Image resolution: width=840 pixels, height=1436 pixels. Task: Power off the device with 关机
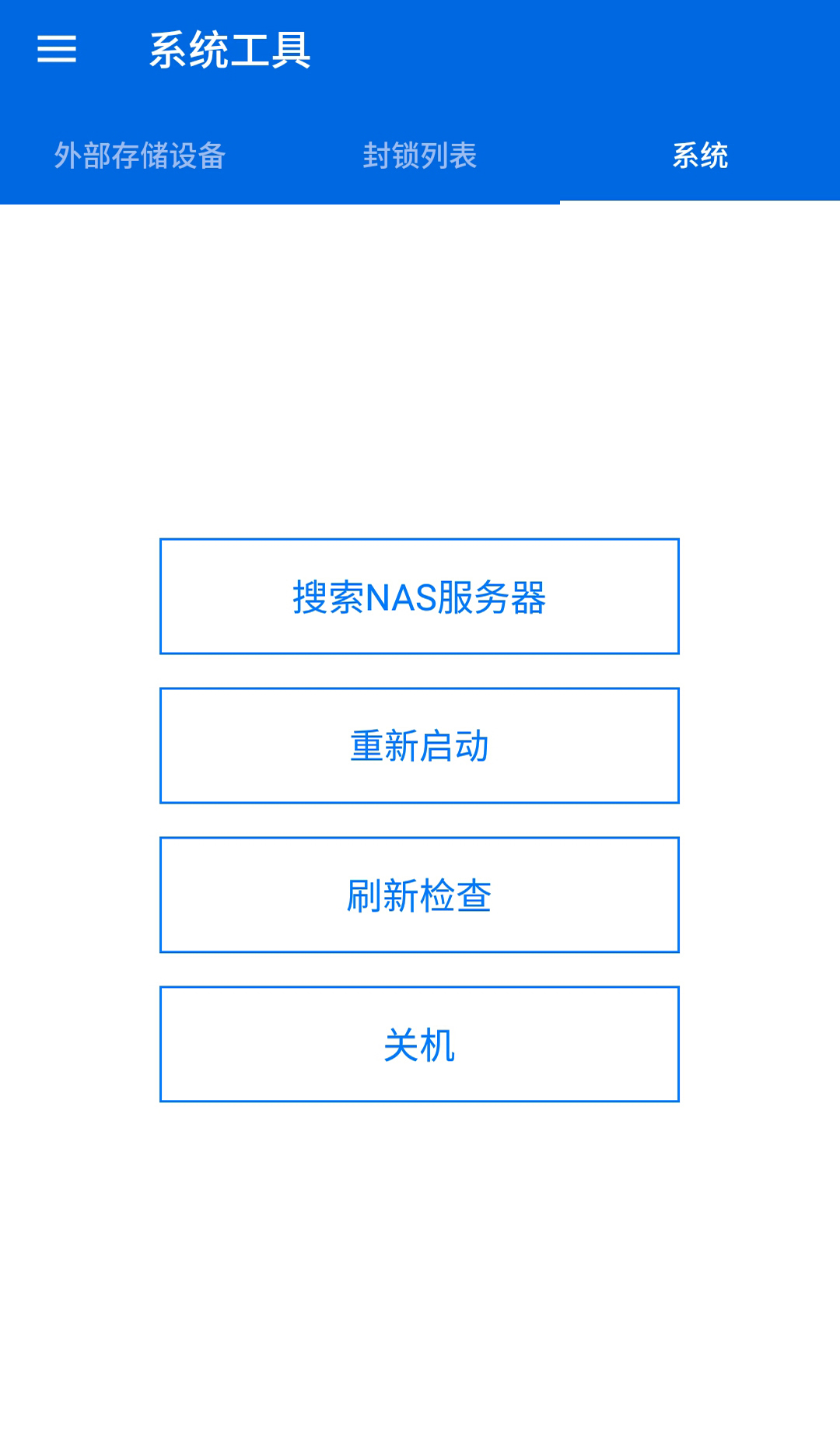point(419,1045)
